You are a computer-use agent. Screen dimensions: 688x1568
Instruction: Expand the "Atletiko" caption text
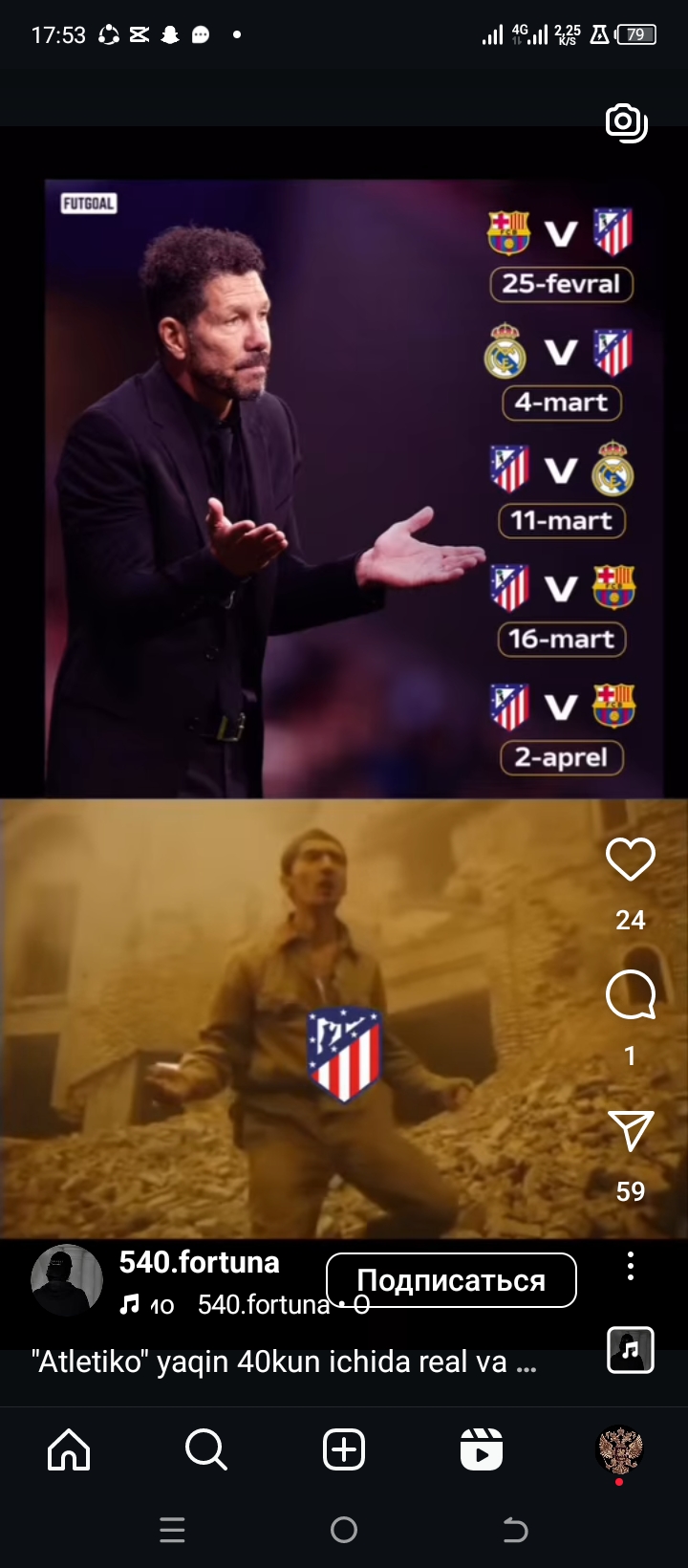(285, 1362)
